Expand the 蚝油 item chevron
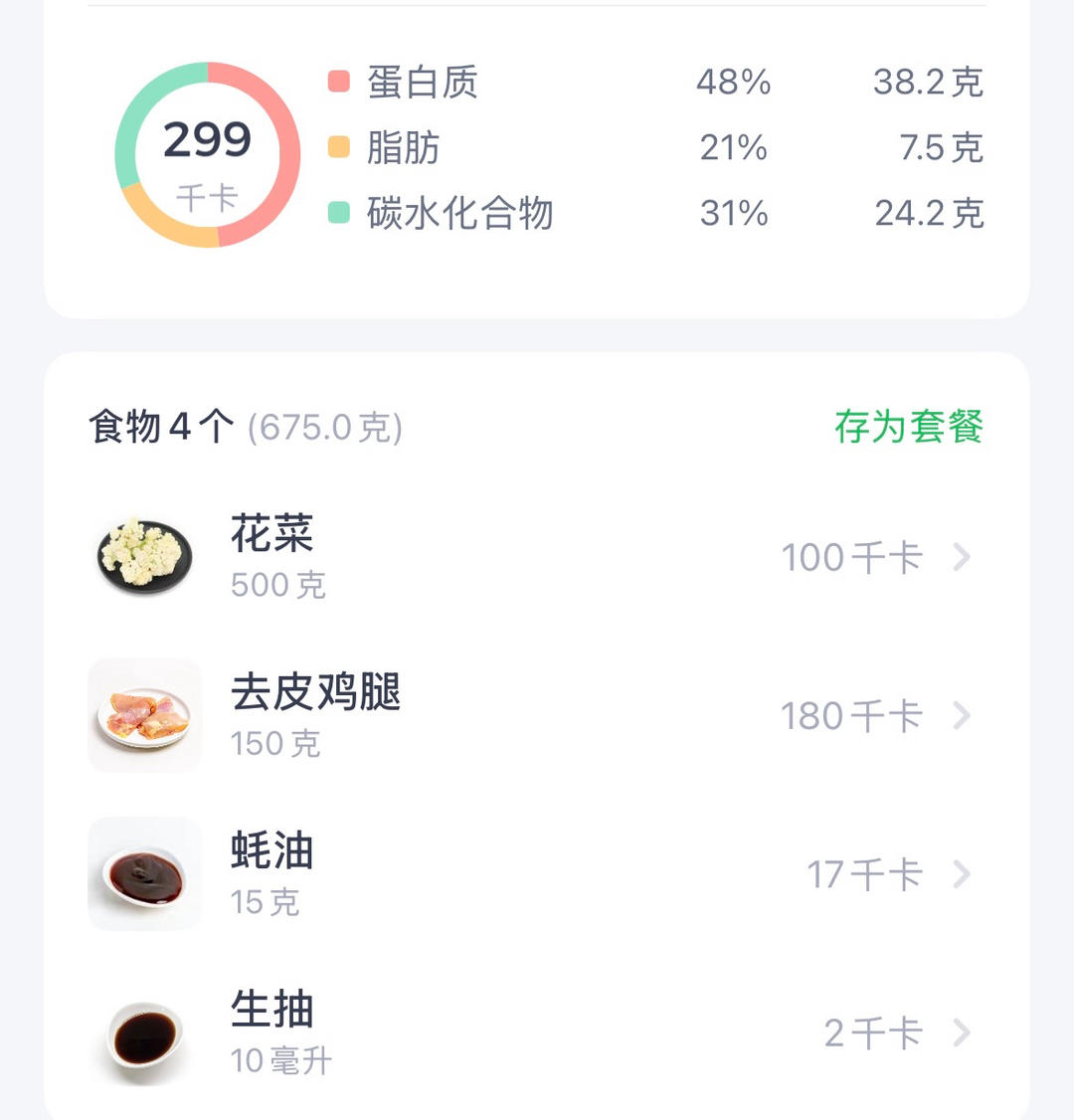Screen dimensions: 1074x1120 click(959, 875)
